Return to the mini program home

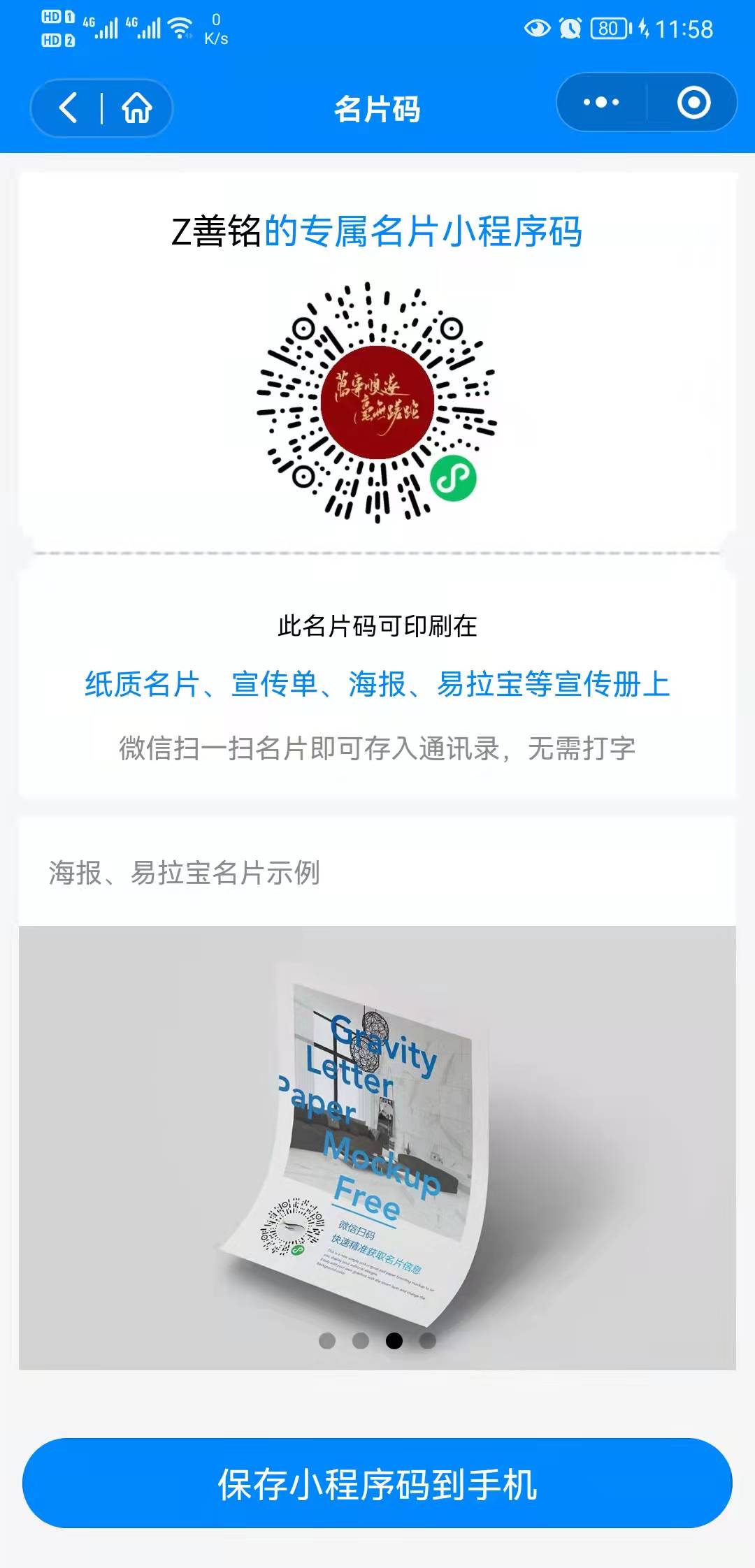137,108
